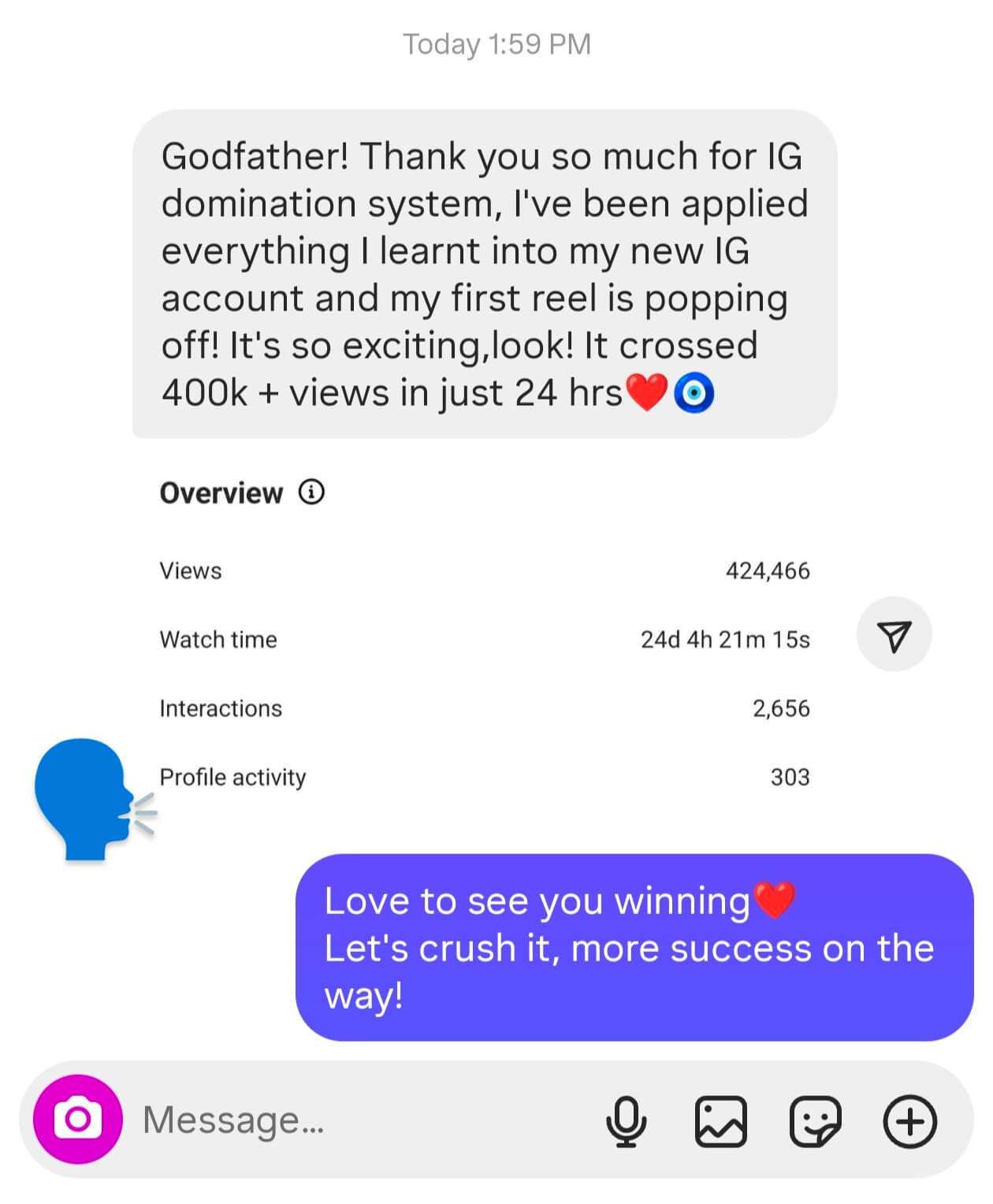Open the camera from the message bar
This screenshot has width=993, height=1204.
(x=77, y=1119)
